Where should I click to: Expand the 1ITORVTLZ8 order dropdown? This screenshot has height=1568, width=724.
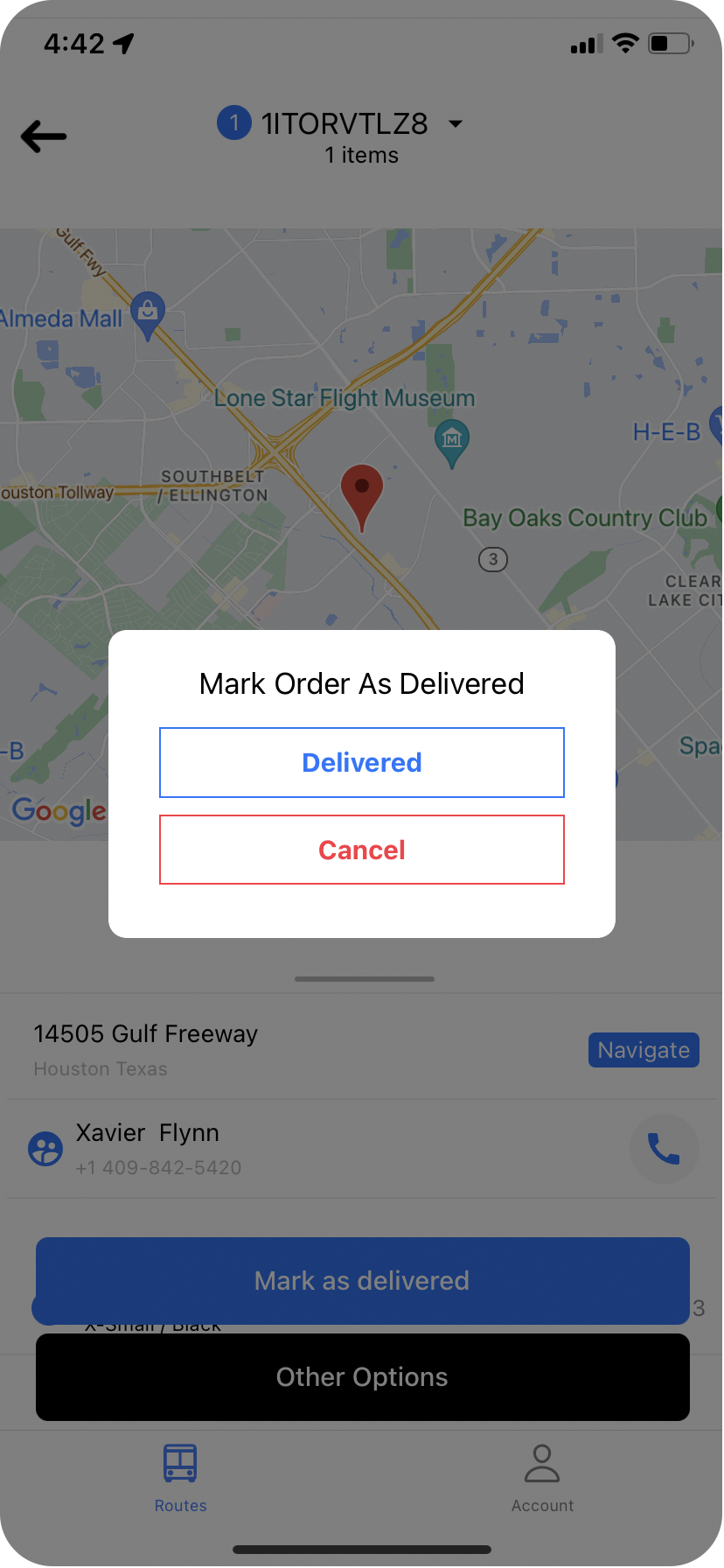pyautogui.click(x=455, y=124)
